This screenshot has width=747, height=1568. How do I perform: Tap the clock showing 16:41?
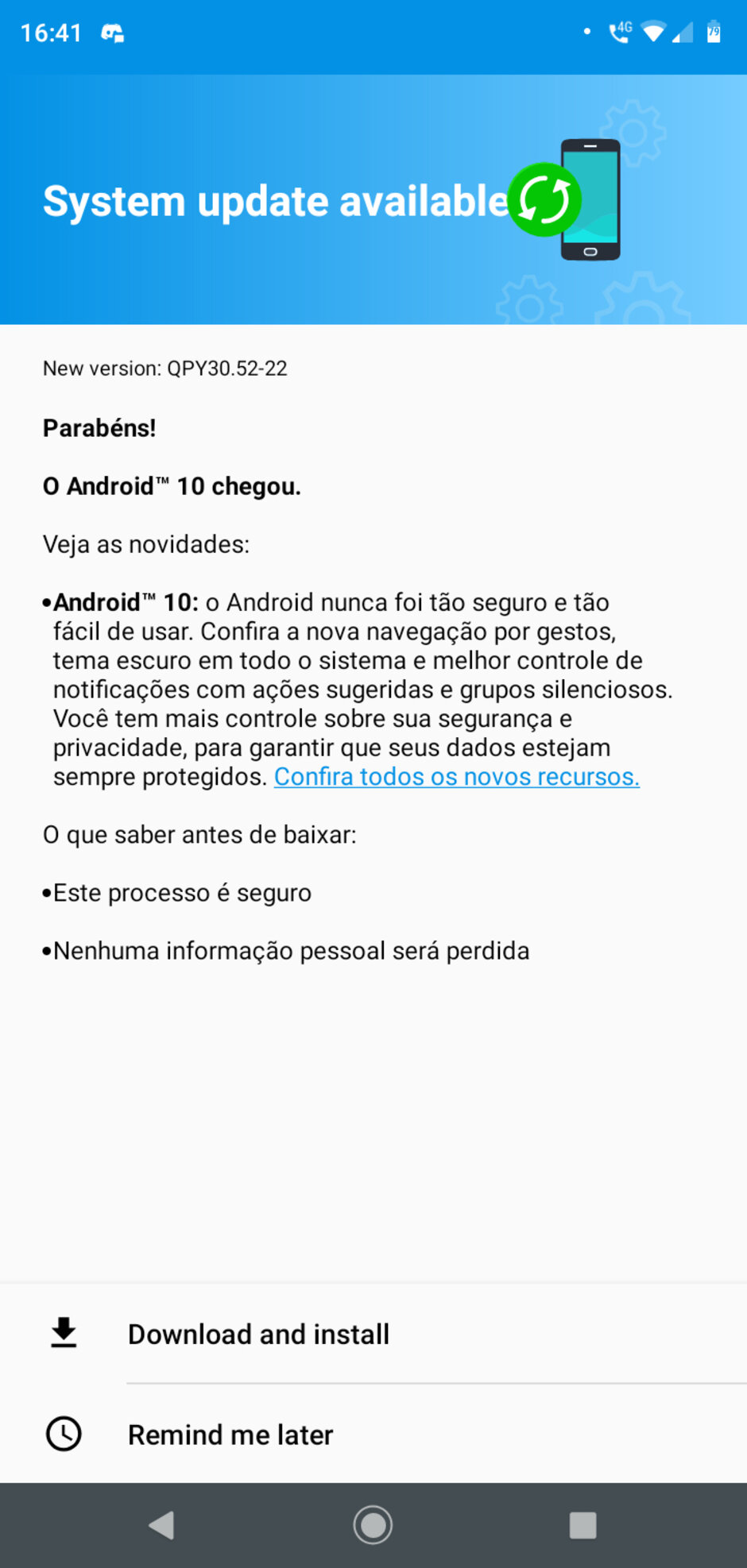tap(52, 33)
